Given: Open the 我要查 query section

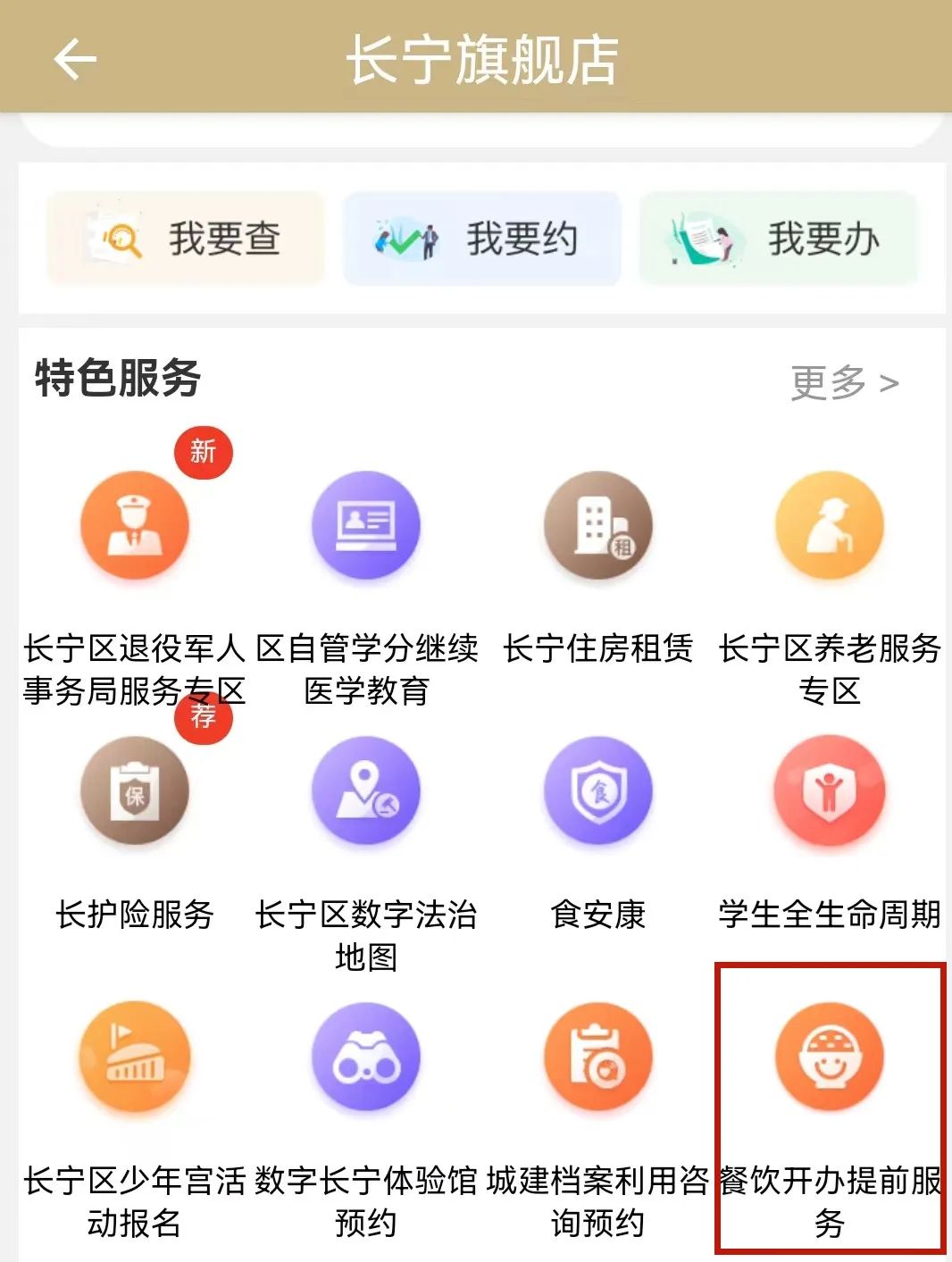Looking at the screenshot, I should [x=186, y=239].
